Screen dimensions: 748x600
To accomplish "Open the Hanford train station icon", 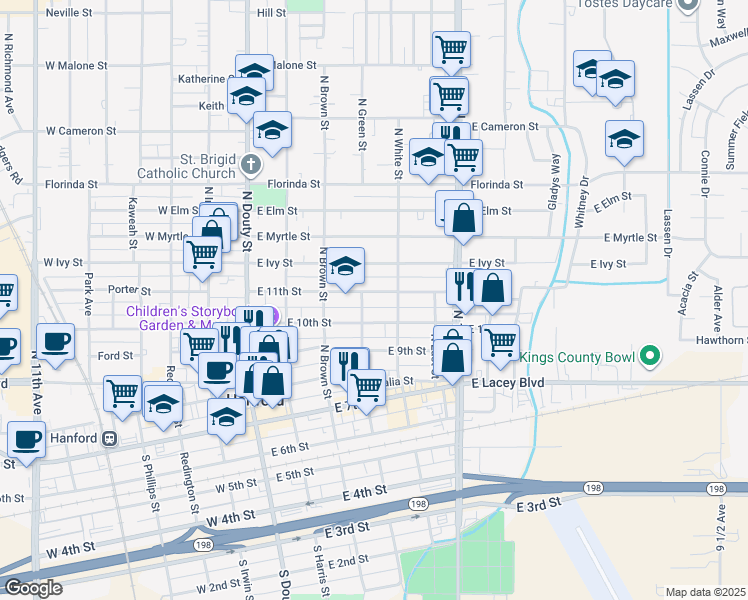I will (x=110, y=438).
